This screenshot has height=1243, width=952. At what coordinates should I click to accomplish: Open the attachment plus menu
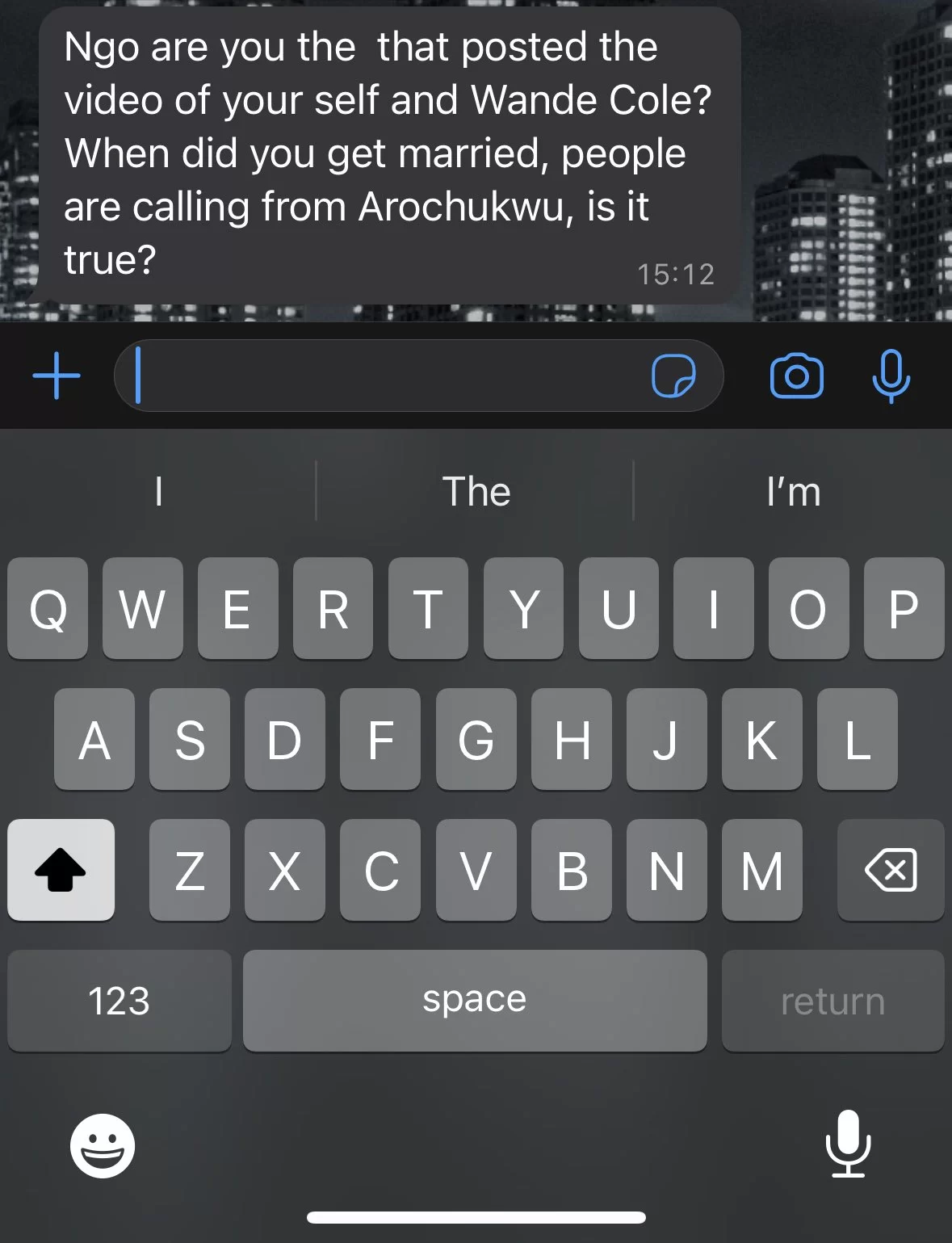pos(57,376)
